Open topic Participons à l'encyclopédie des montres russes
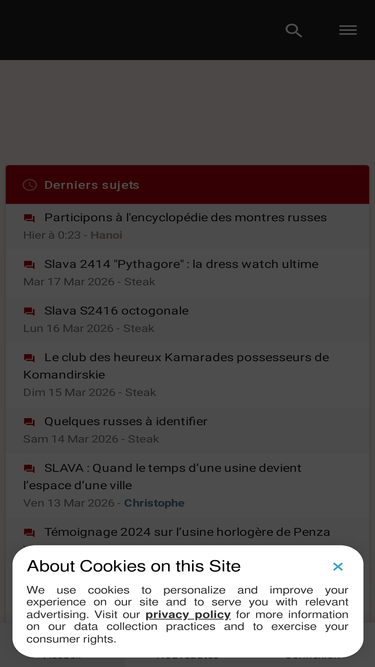375x667 pixels. click(x=185, y=217)
